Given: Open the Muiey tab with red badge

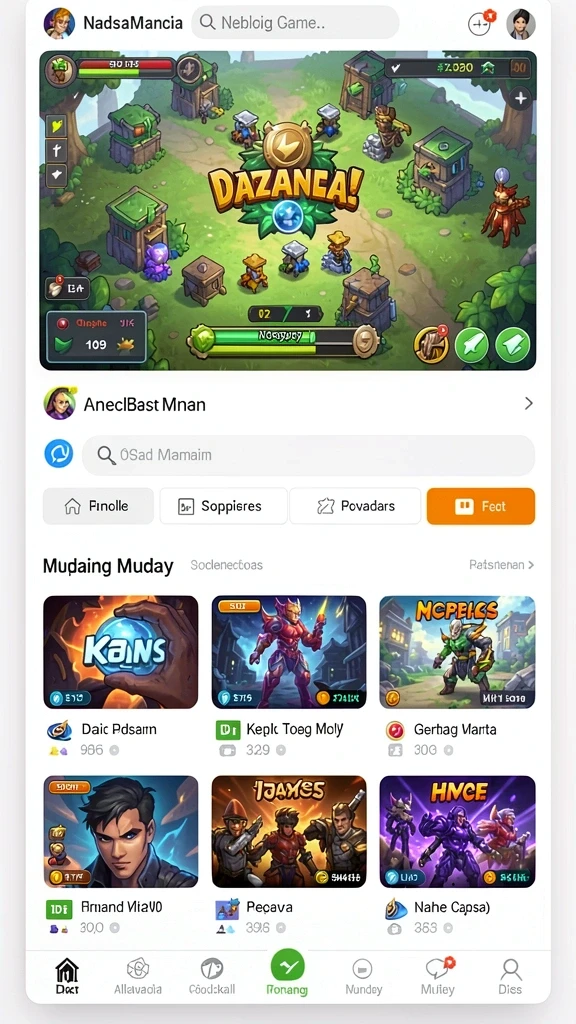Looking at the screenshot, I should click(438, 976).
